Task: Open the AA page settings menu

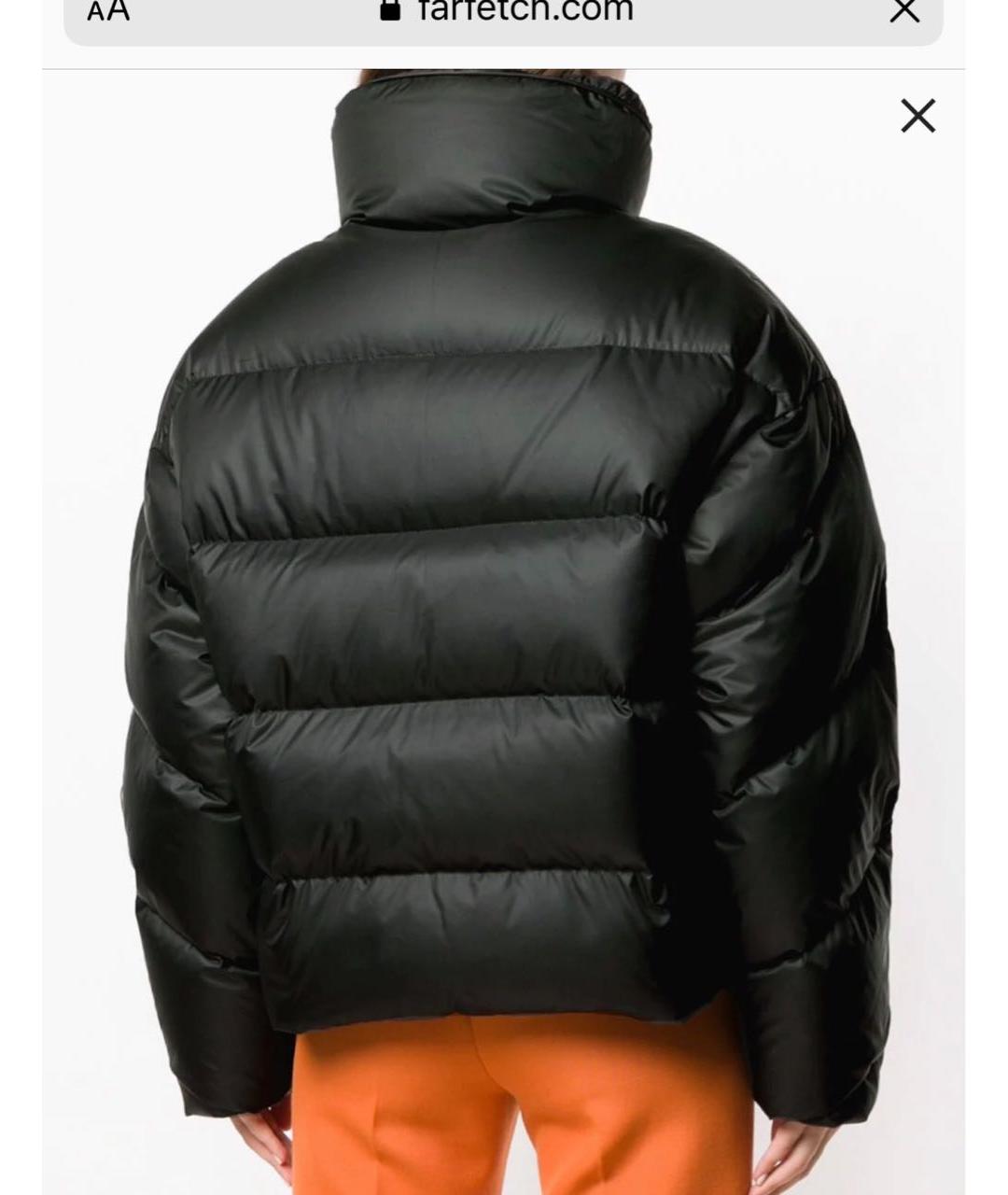Action: pos(108,10)
